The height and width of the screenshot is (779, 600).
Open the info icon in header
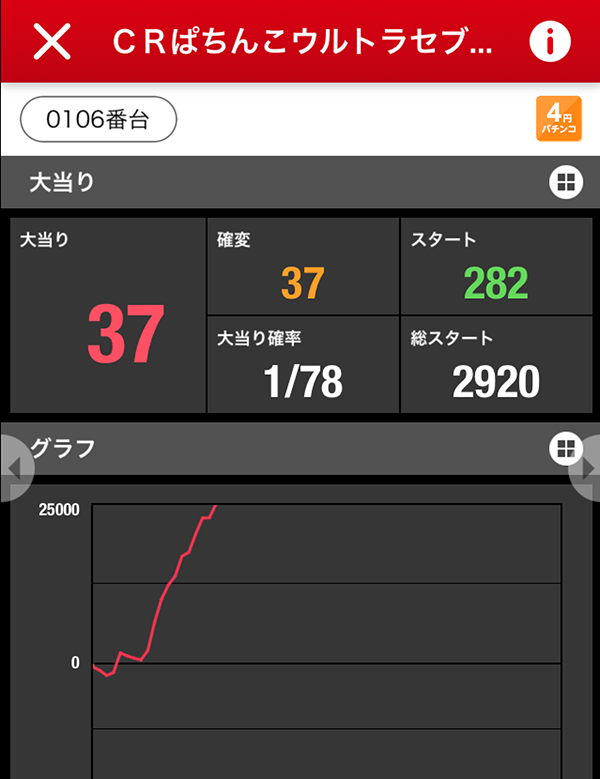[x=549, y=41]
